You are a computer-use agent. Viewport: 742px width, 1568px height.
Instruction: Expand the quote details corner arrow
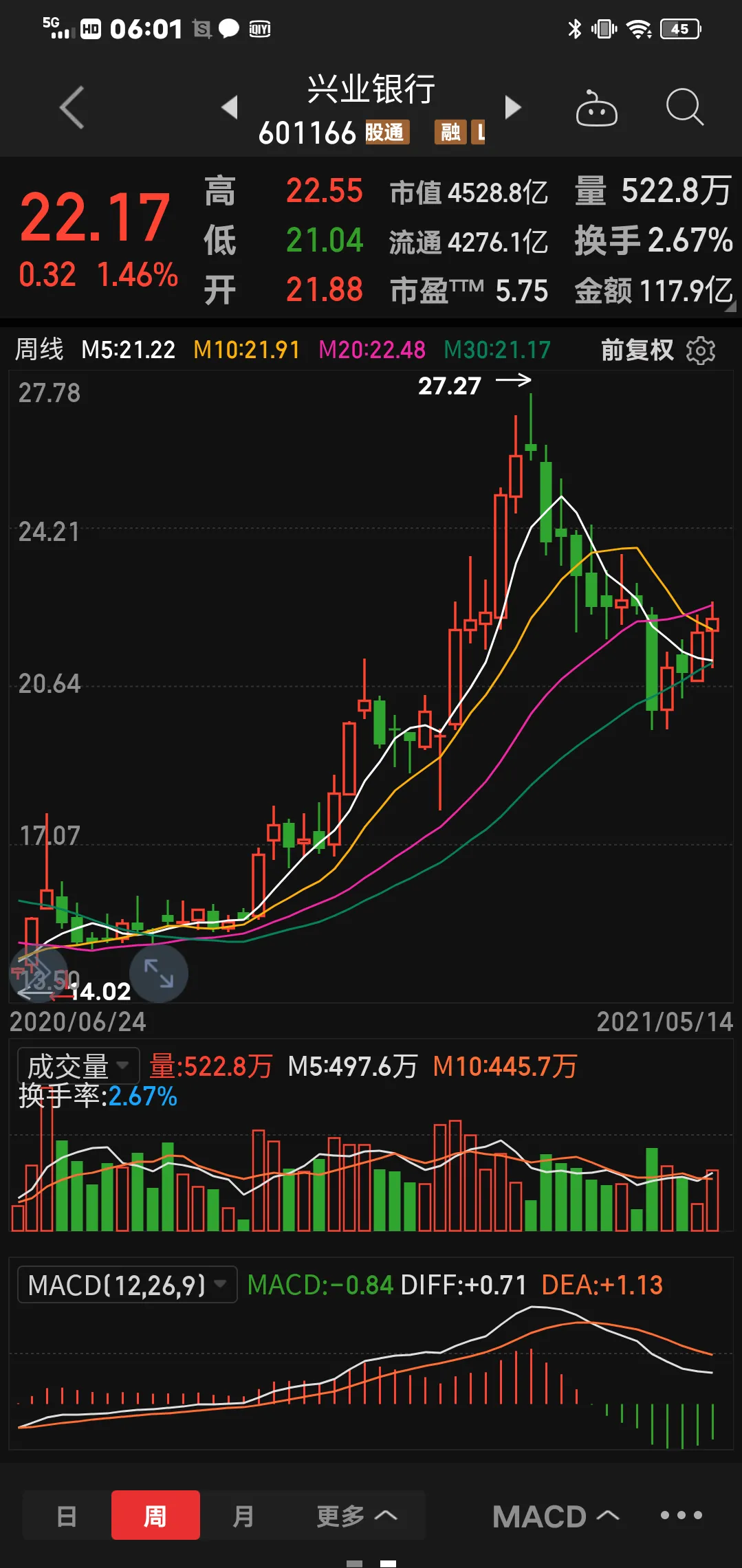click(730, 307)
